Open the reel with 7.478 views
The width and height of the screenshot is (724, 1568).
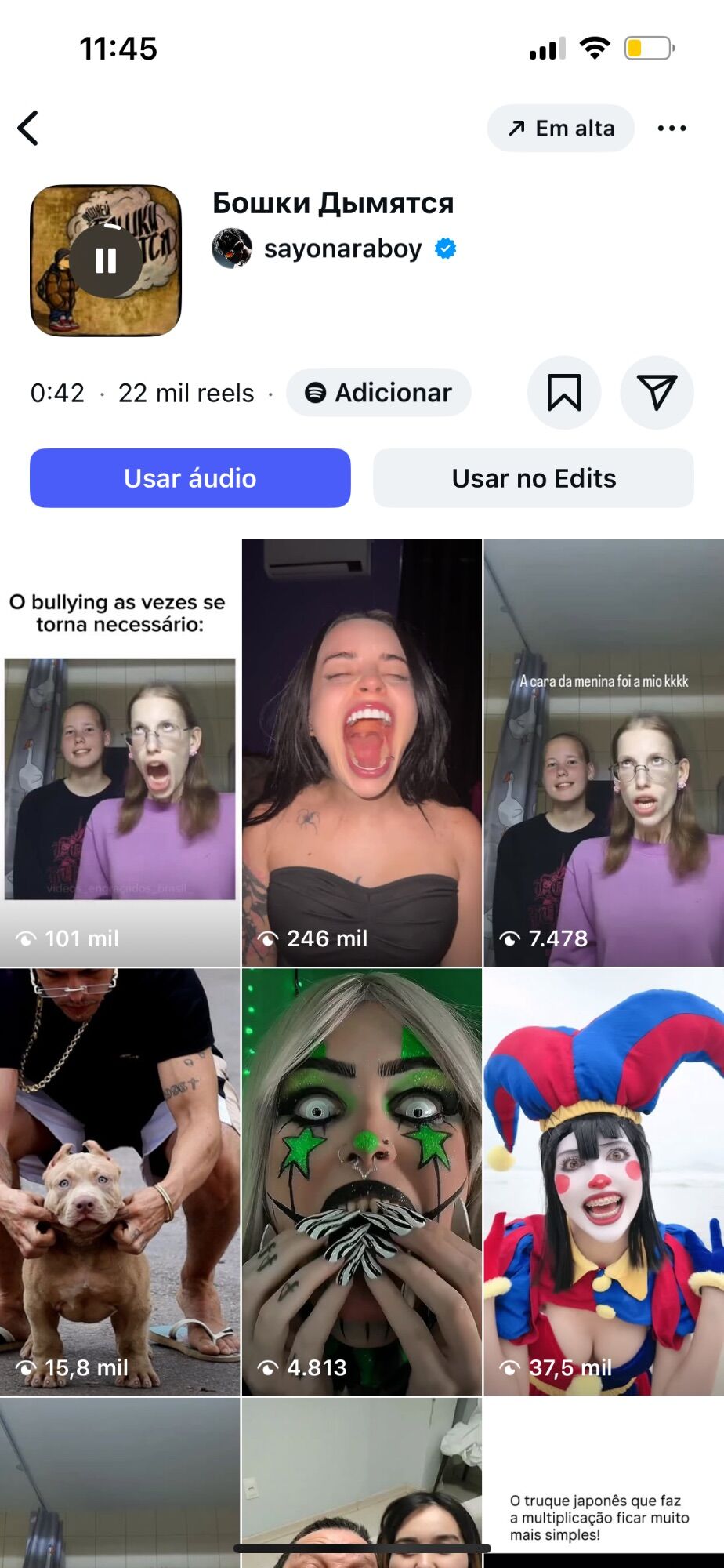tap(603, 753)
